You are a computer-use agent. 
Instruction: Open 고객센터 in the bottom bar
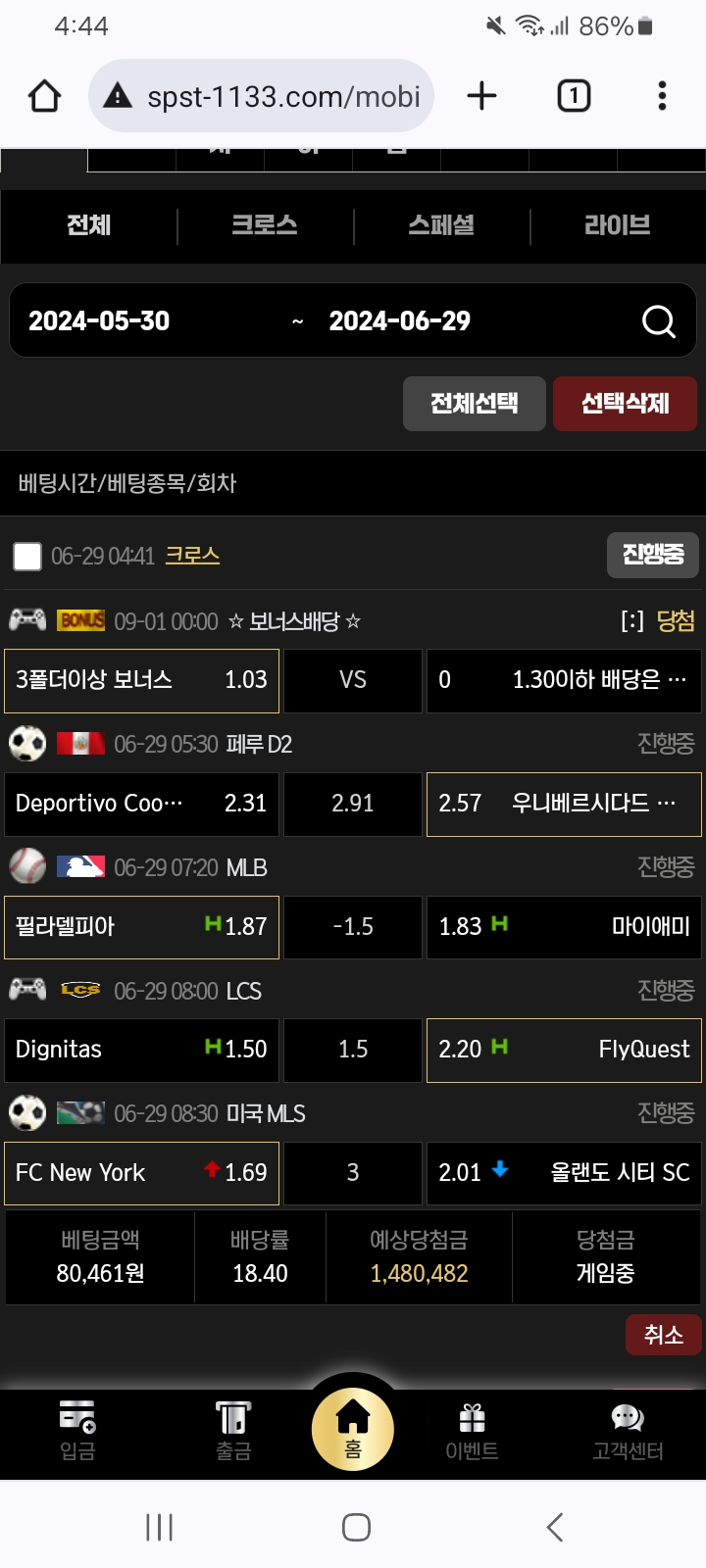pyautogui.click(x=628, y=1432)
